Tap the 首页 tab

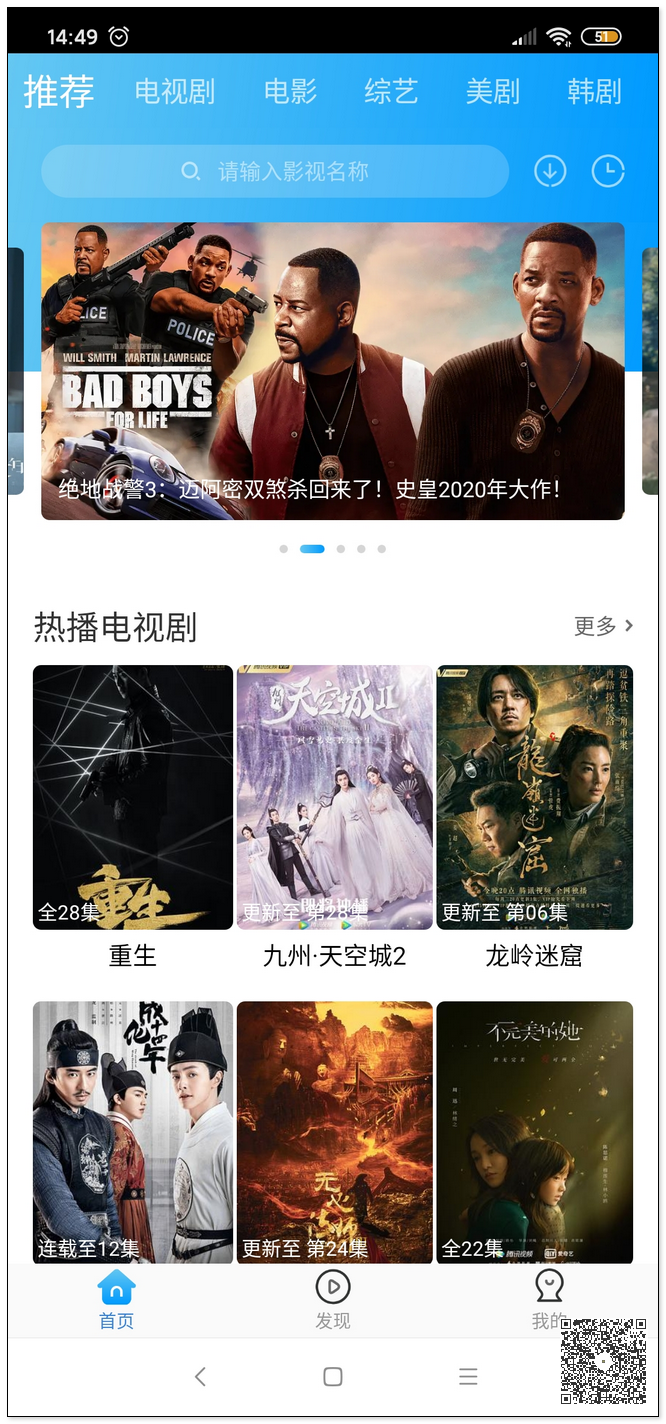(x=116, y=1298)
